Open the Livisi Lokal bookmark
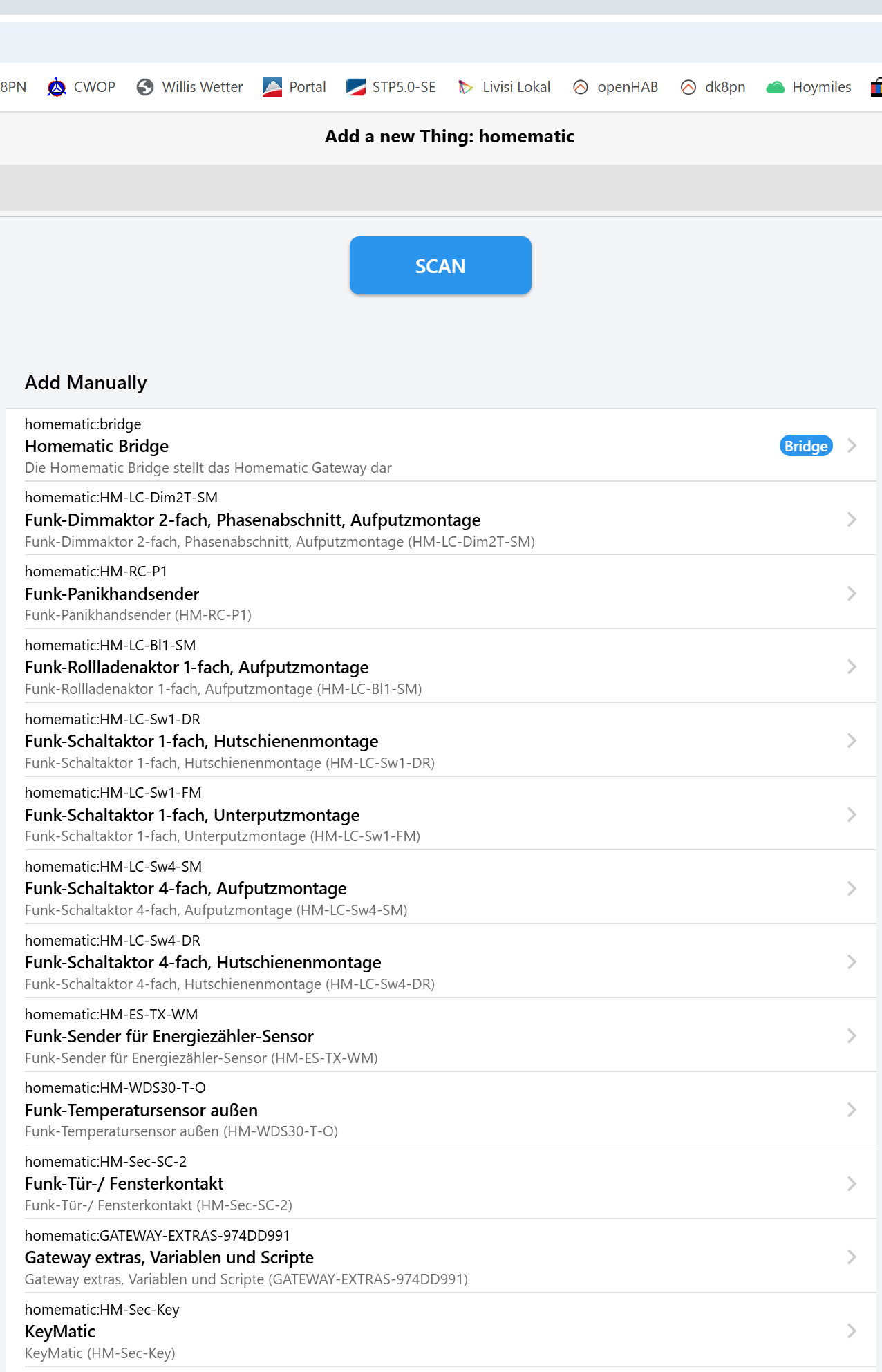The image size is (882, 1372). tap(504, 87)
